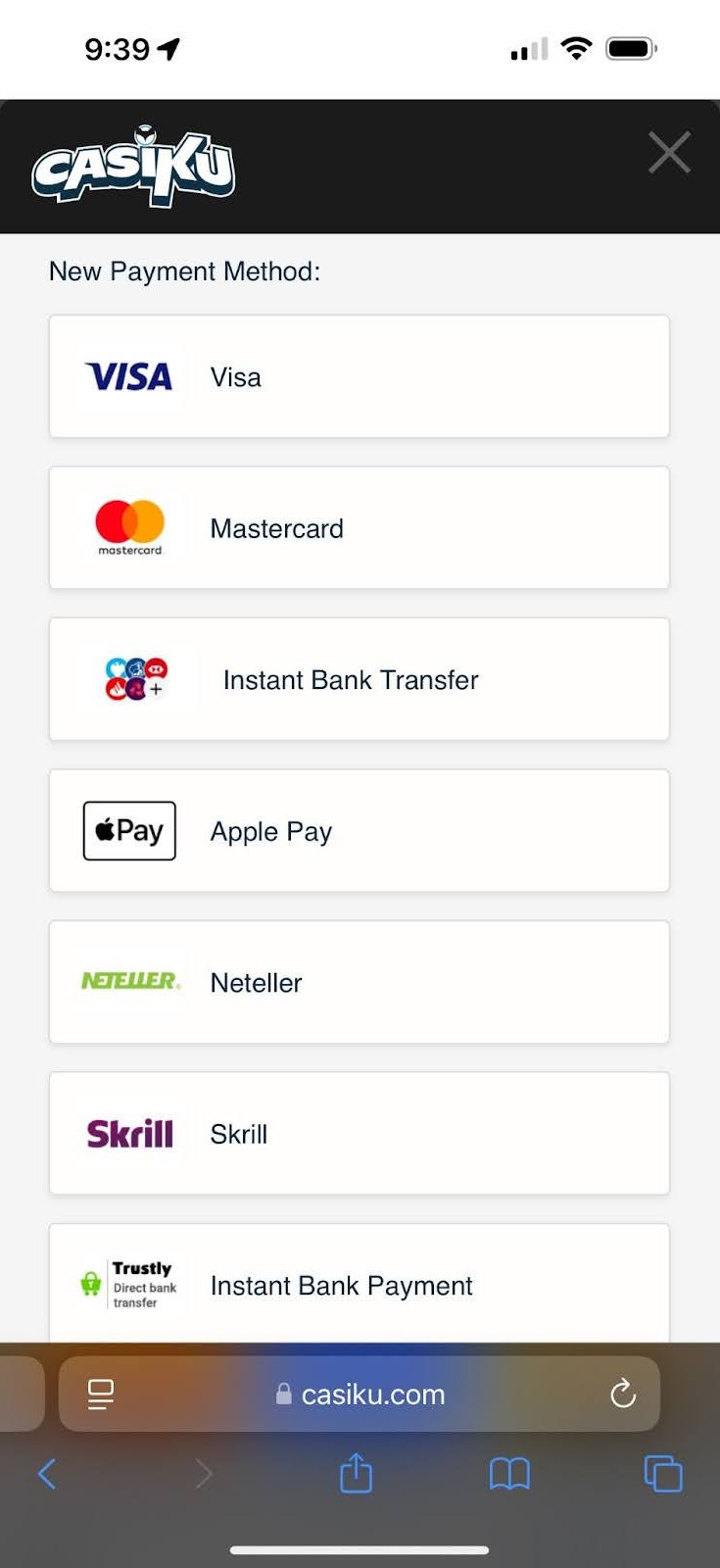Show all open Safari tabs

[662, 1473]
